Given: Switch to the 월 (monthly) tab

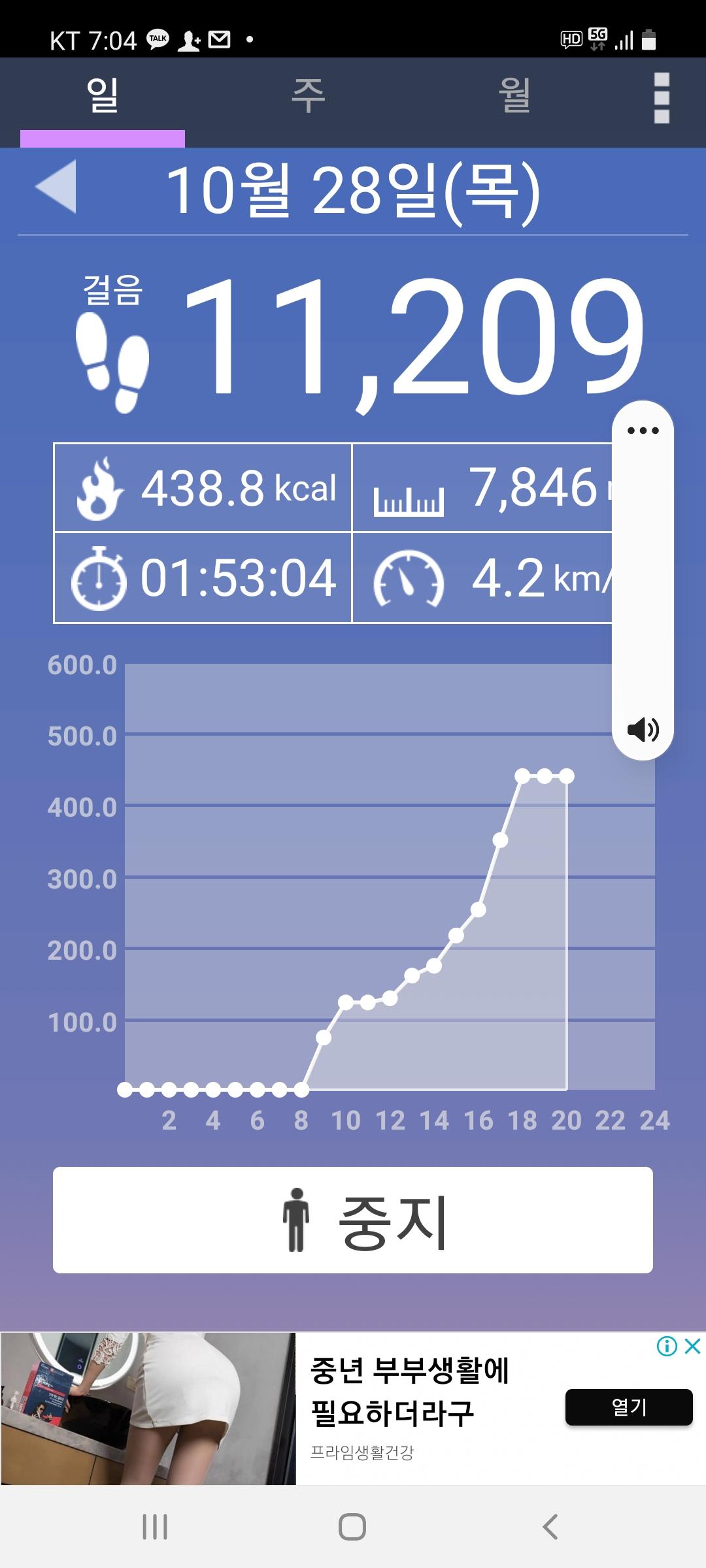Looking at the screenshot, I should [x=514, y=96].
